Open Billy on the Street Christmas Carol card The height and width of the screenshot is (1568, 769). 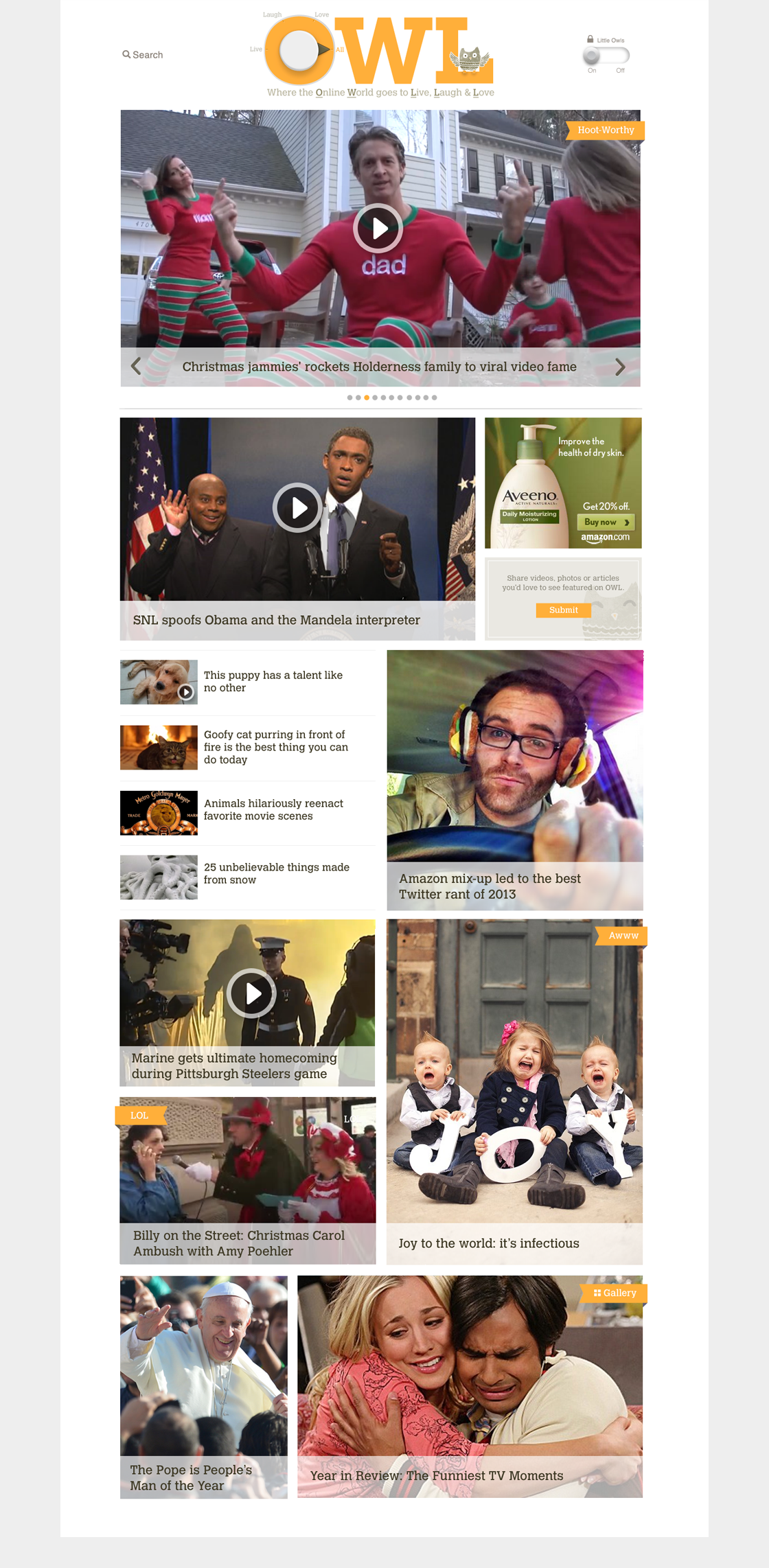click(x=238, y=1243)
